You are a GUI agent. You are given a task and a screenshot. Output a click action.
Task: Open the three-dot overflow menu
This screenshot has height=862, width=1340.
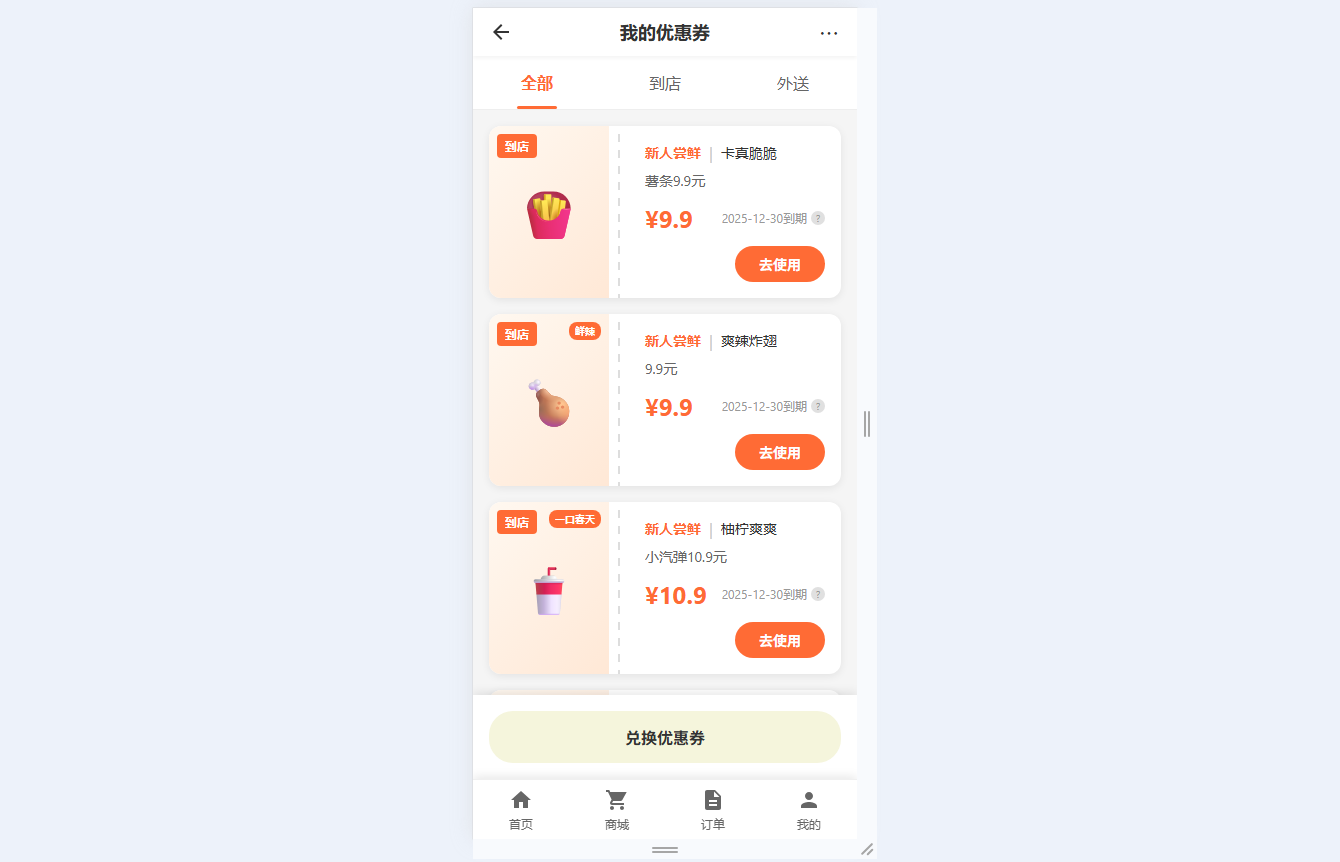point(828,33)
